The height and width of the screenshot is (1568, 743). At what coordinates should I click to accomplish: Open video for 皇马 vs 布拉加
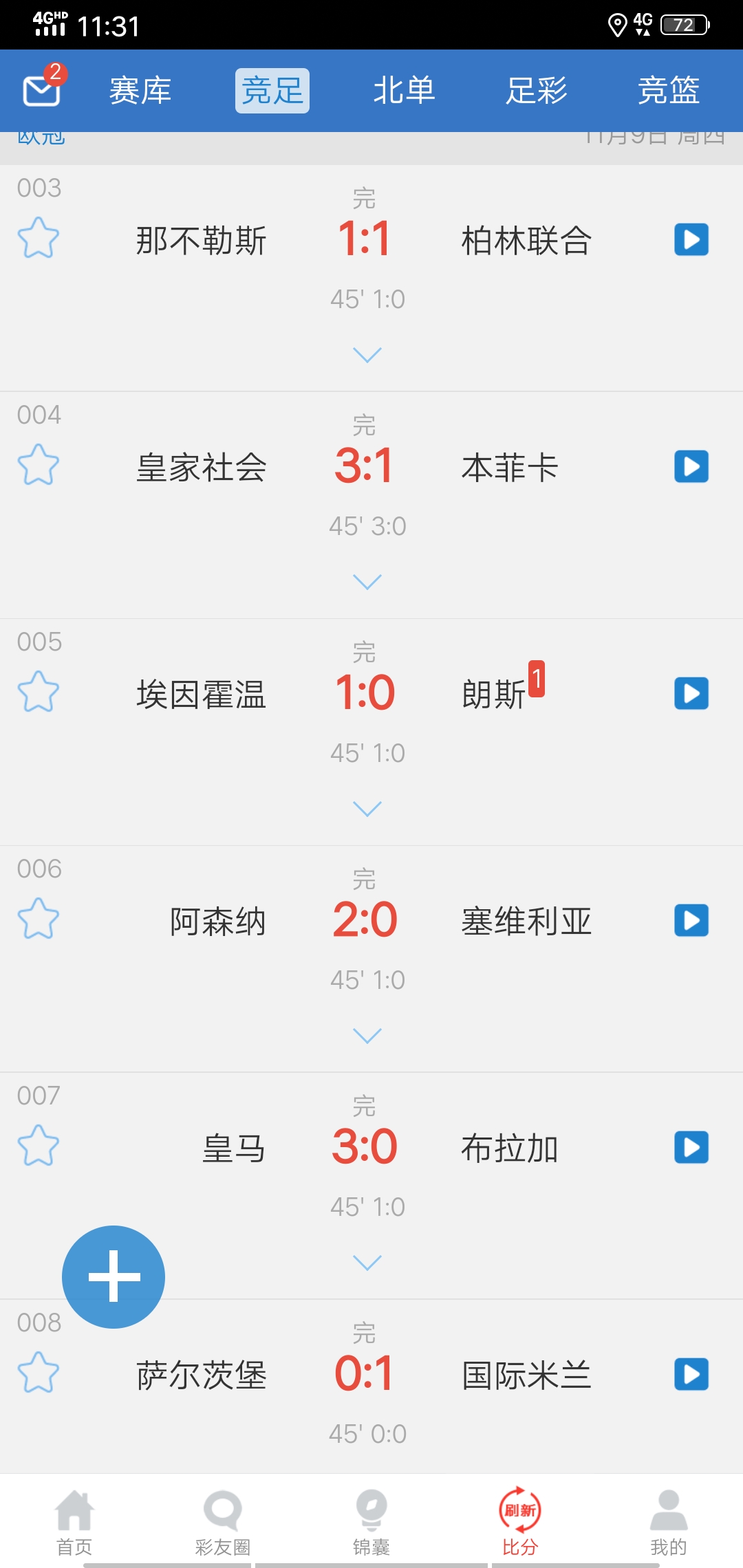click(691, 1147)
